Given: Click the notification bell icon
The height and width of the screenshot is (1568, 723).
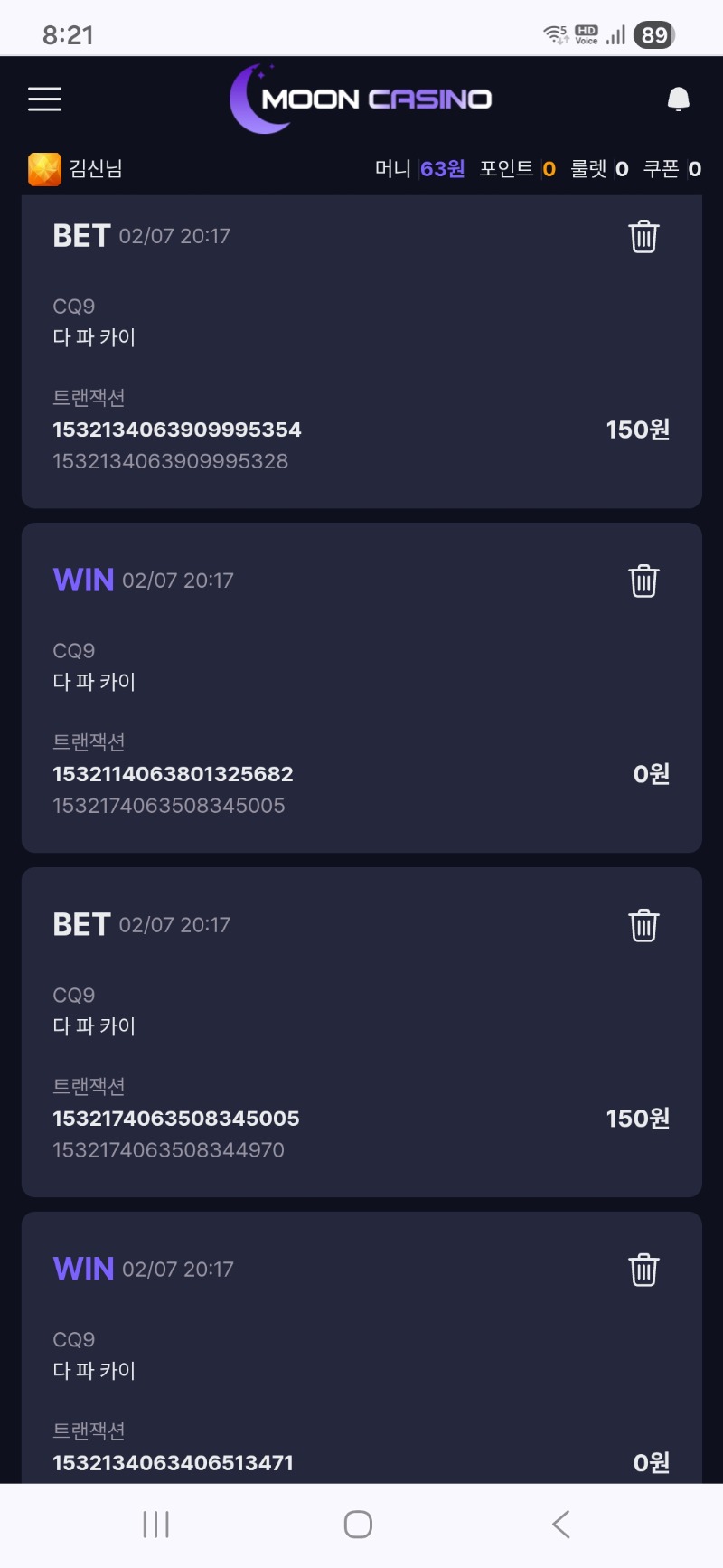Looking at the screenshot, I should (678, 99).
